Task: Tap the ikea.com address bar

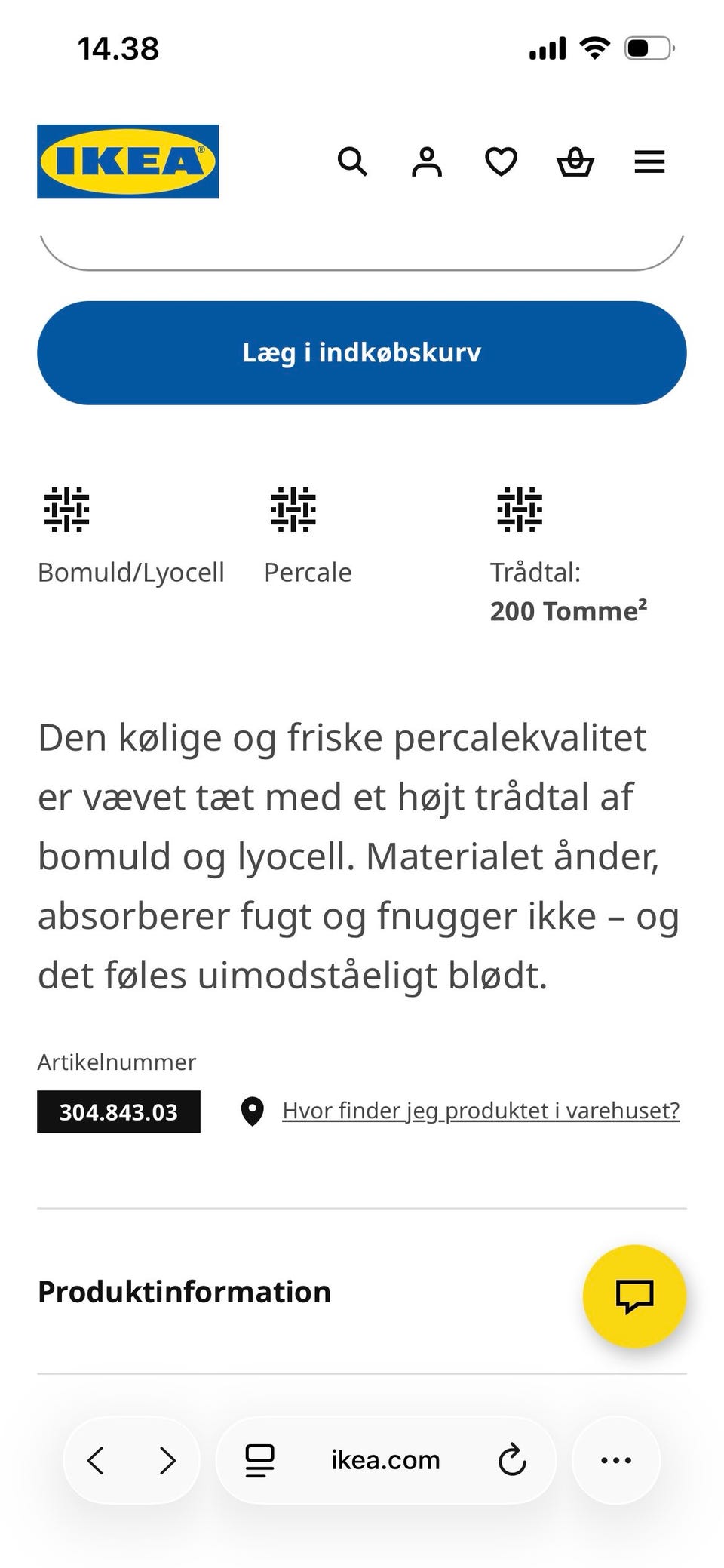Action: pos(385,1459)
